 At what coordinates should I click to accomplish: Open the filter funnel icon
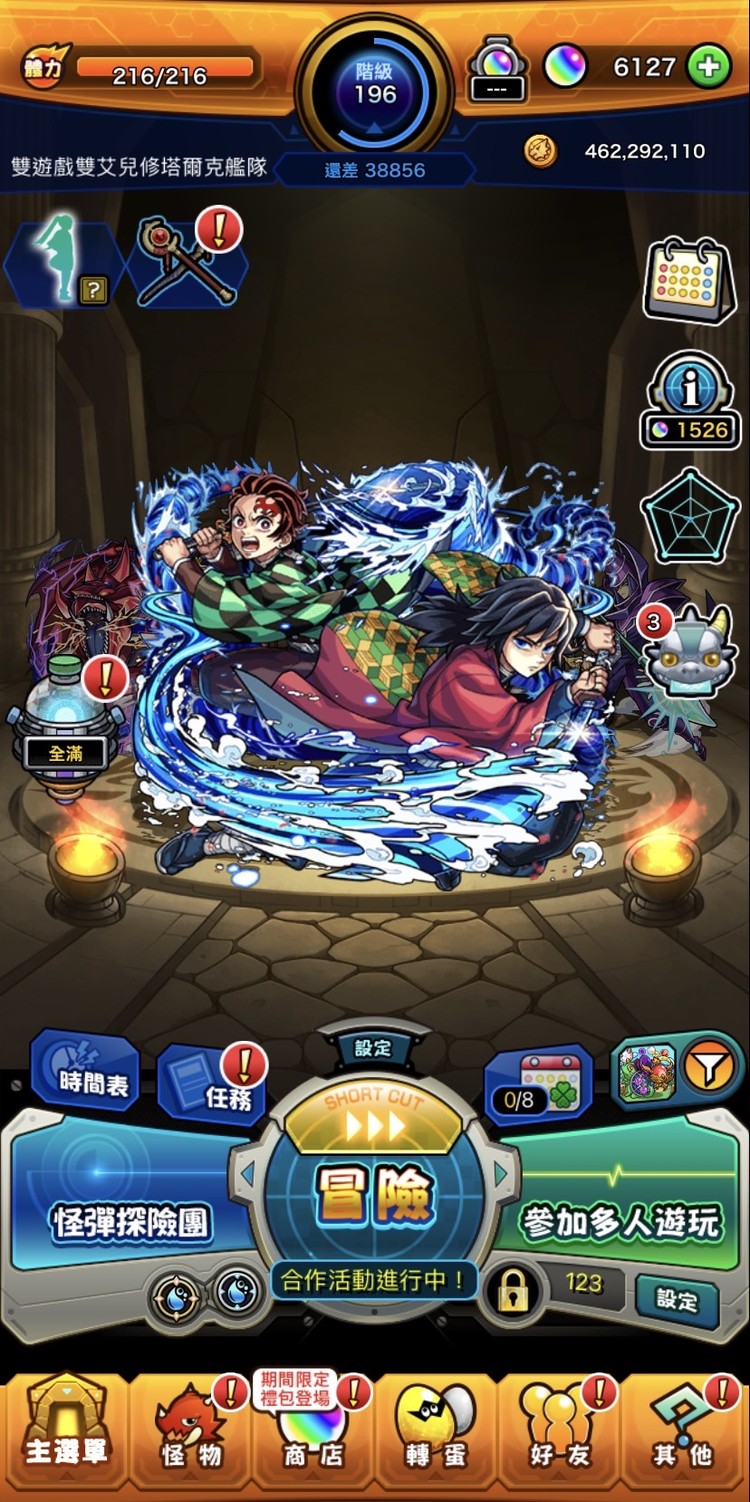pyautogui.click(x=710, y=1072)
